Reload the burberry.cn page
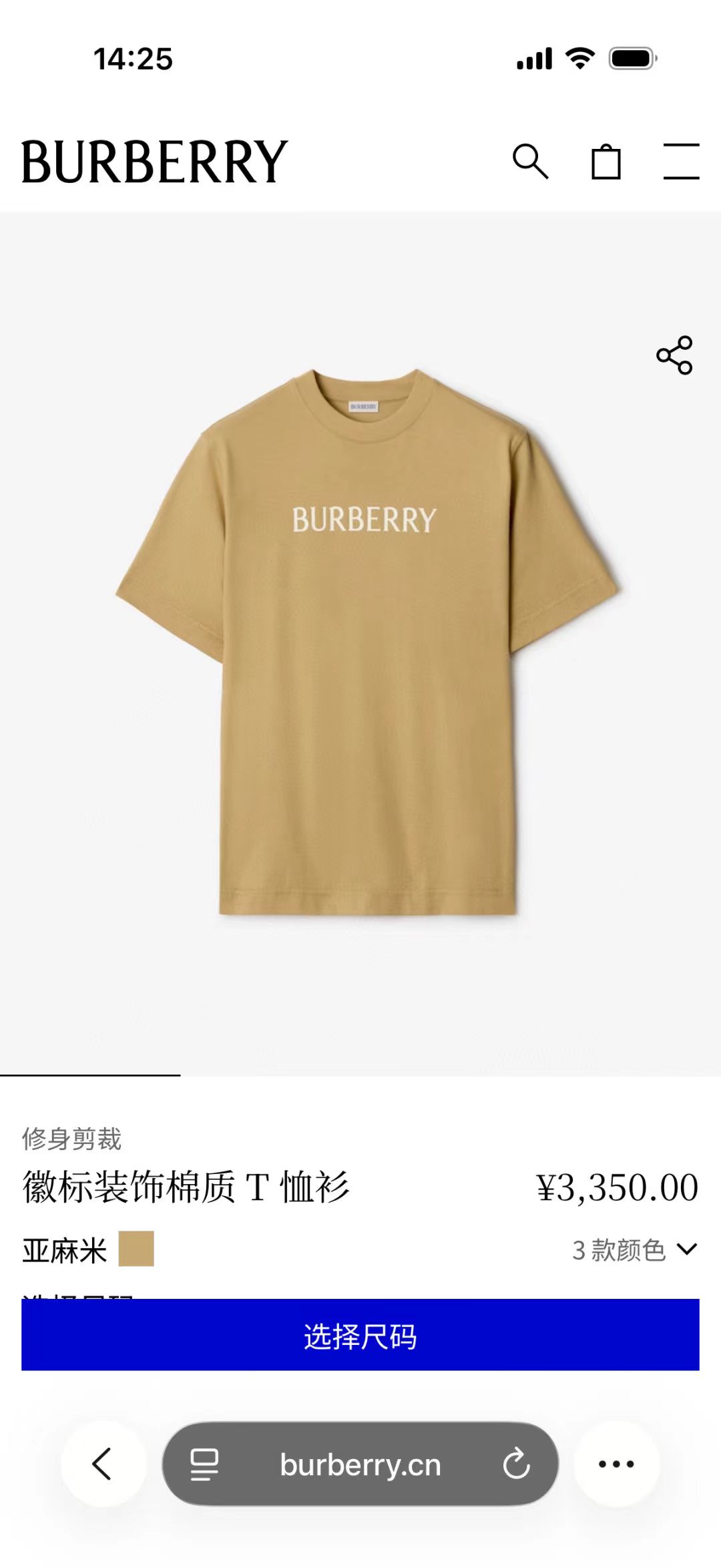721x1568 pixels. 516,1464
